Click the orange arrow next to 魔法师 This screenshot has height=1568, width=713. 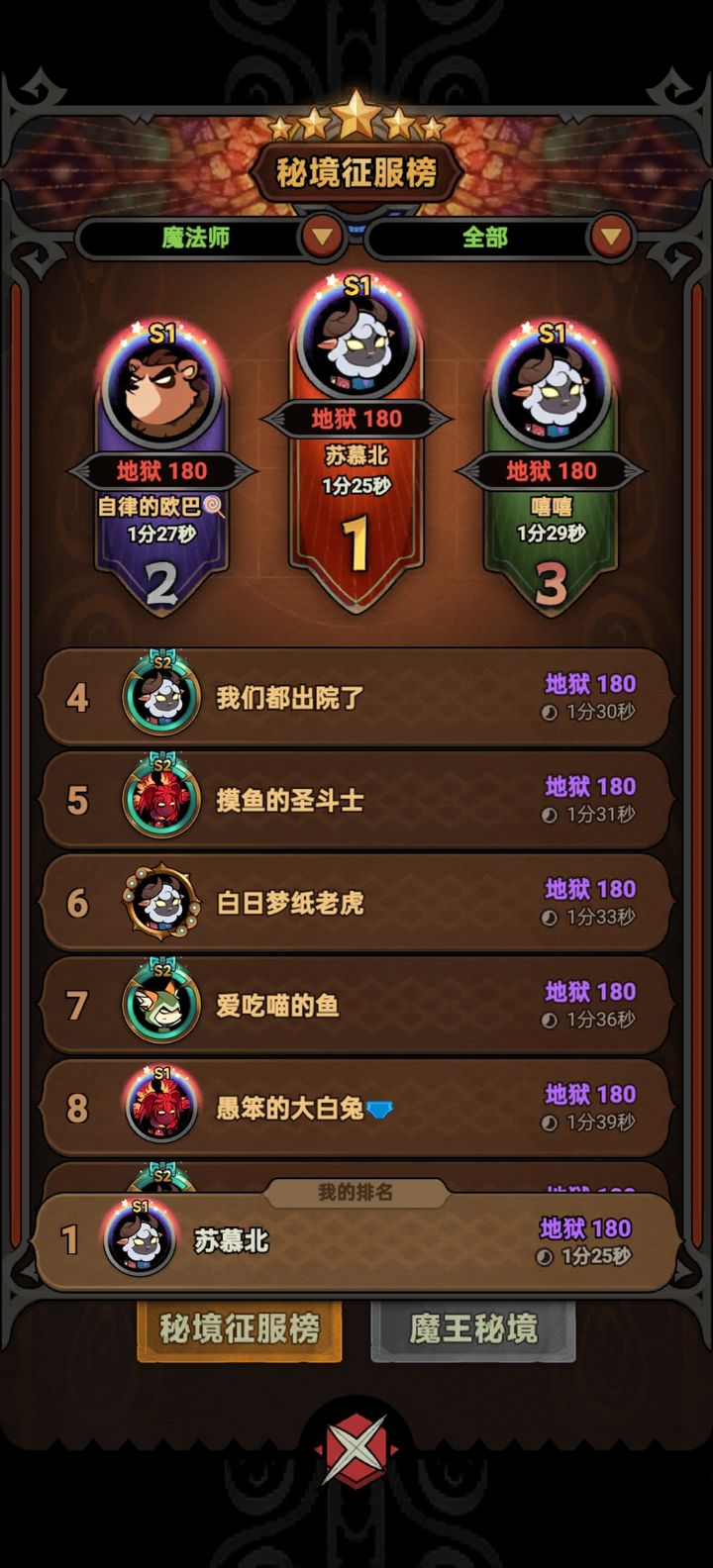(322, 238)
